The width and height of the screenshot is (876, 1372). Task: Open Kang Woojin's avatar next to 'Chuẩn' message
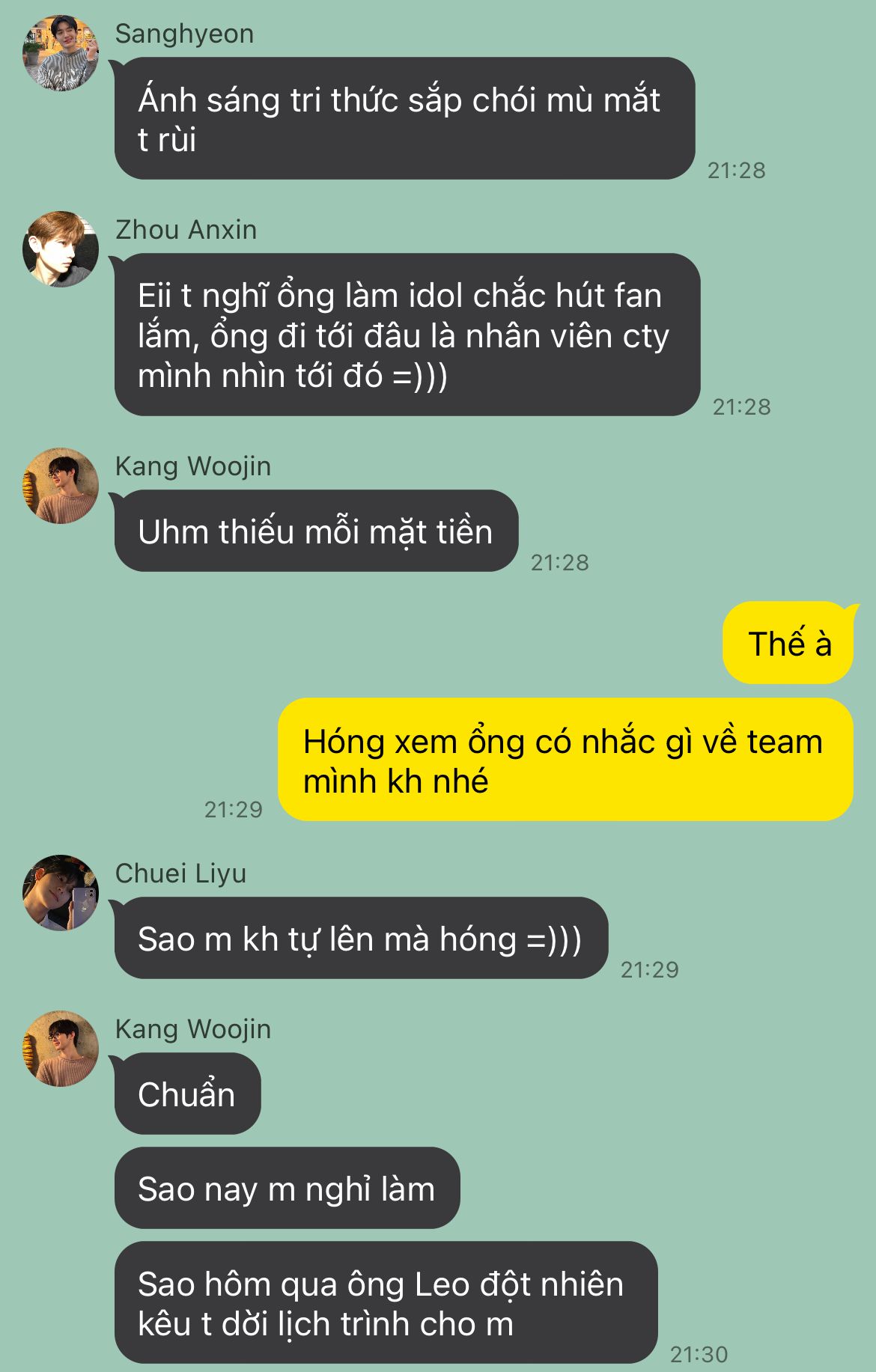61,1049
